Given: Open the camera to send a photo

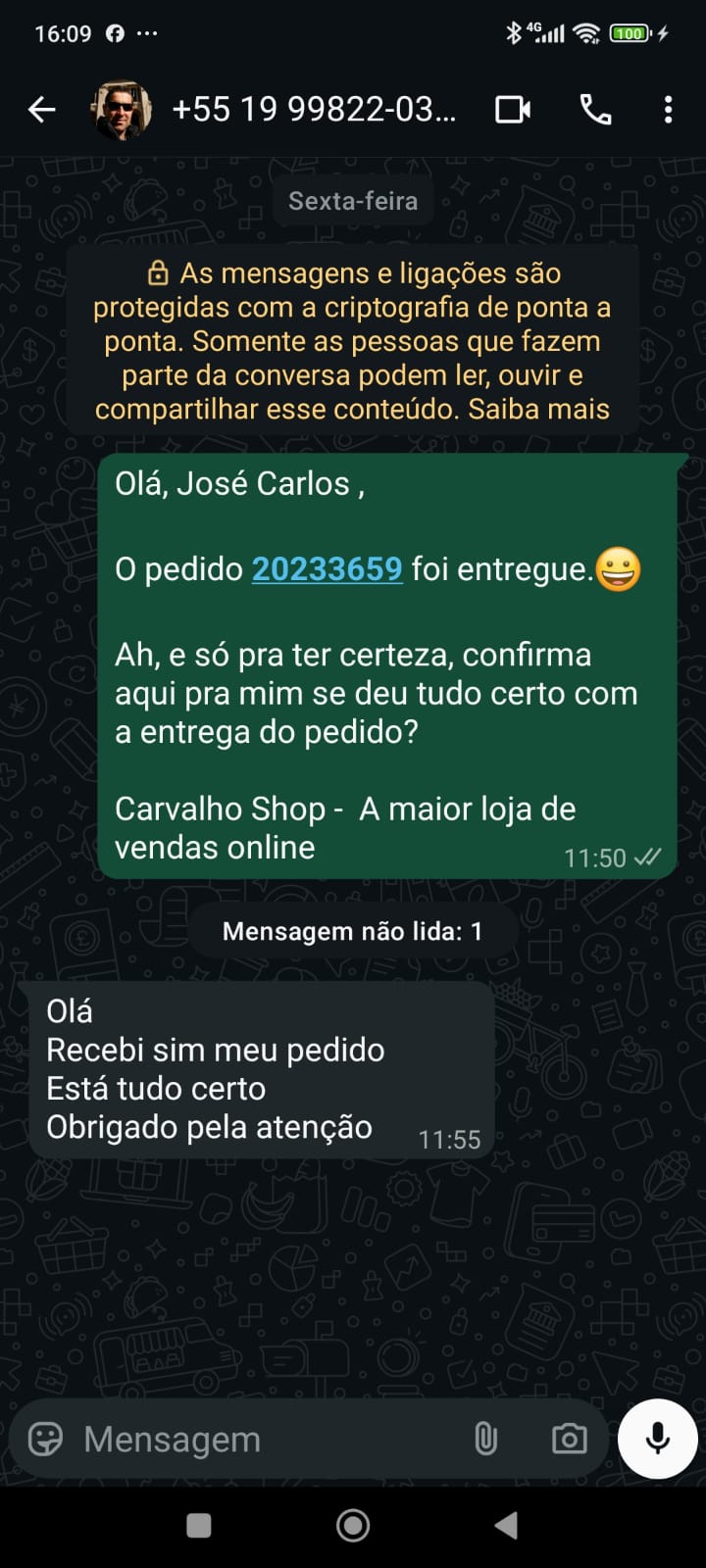Looking at the screenshot, I should coord(569,1439).
